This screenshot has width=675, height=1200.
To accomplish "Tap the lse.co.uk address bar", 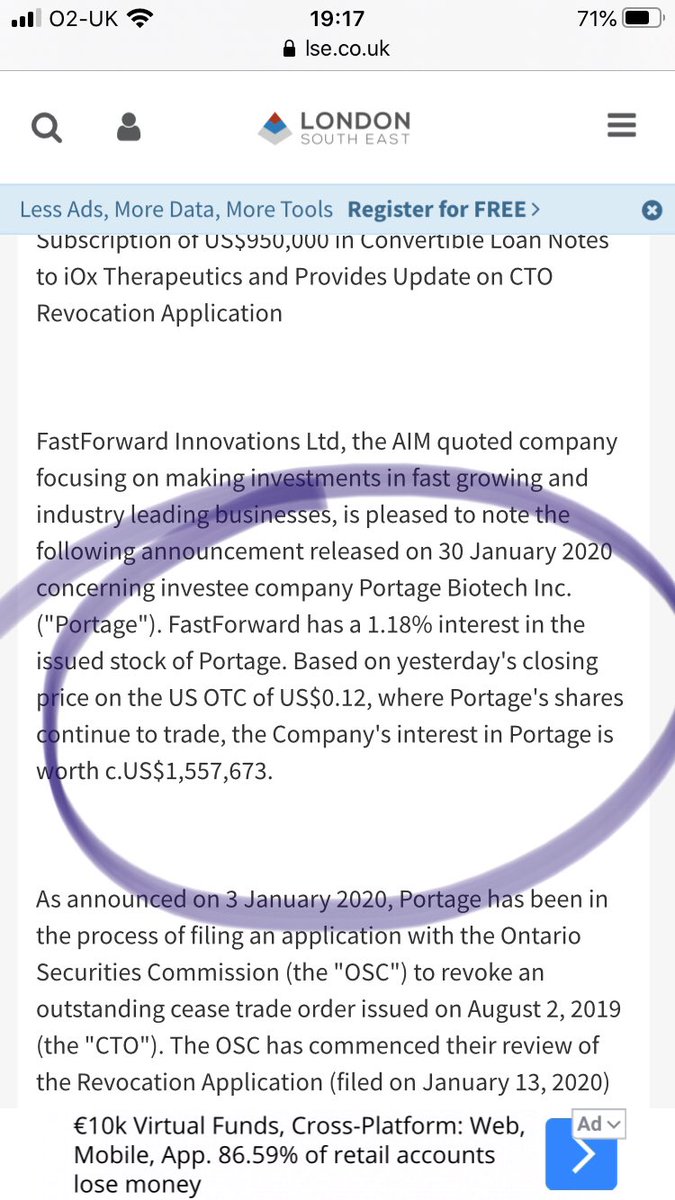I will pos(337,48).
